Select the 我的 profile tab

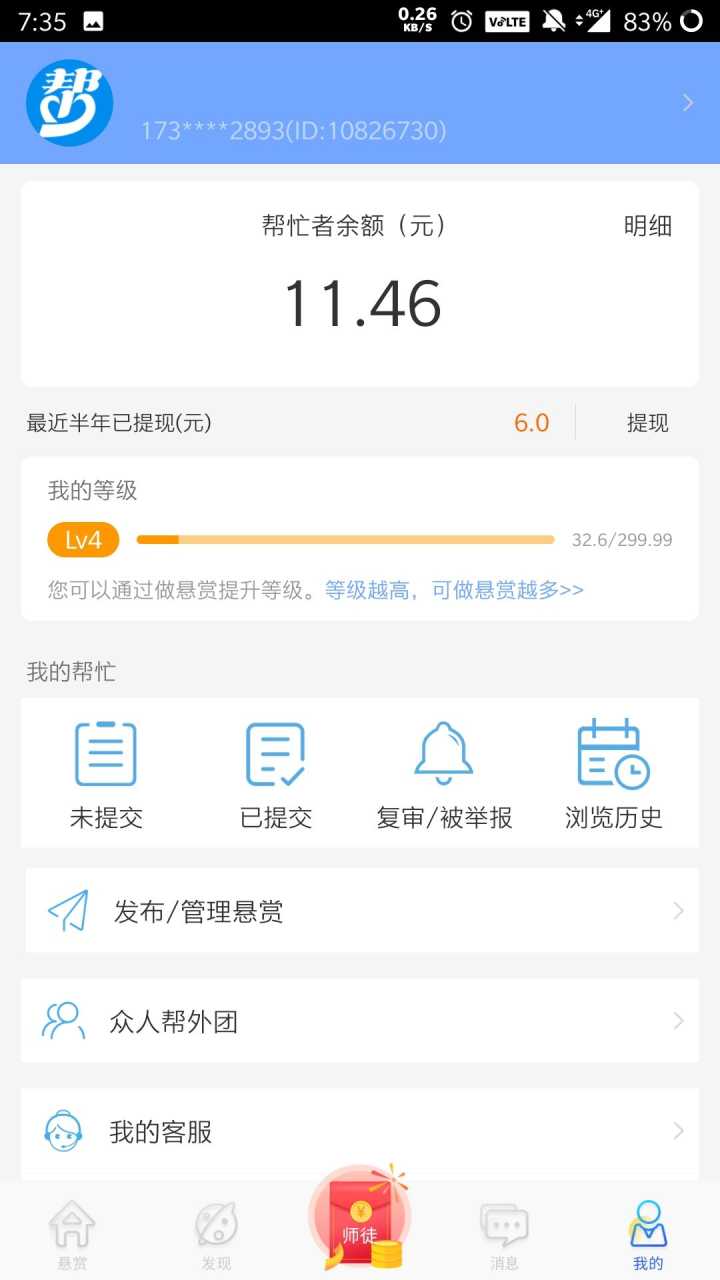(x=648, y=1235)
